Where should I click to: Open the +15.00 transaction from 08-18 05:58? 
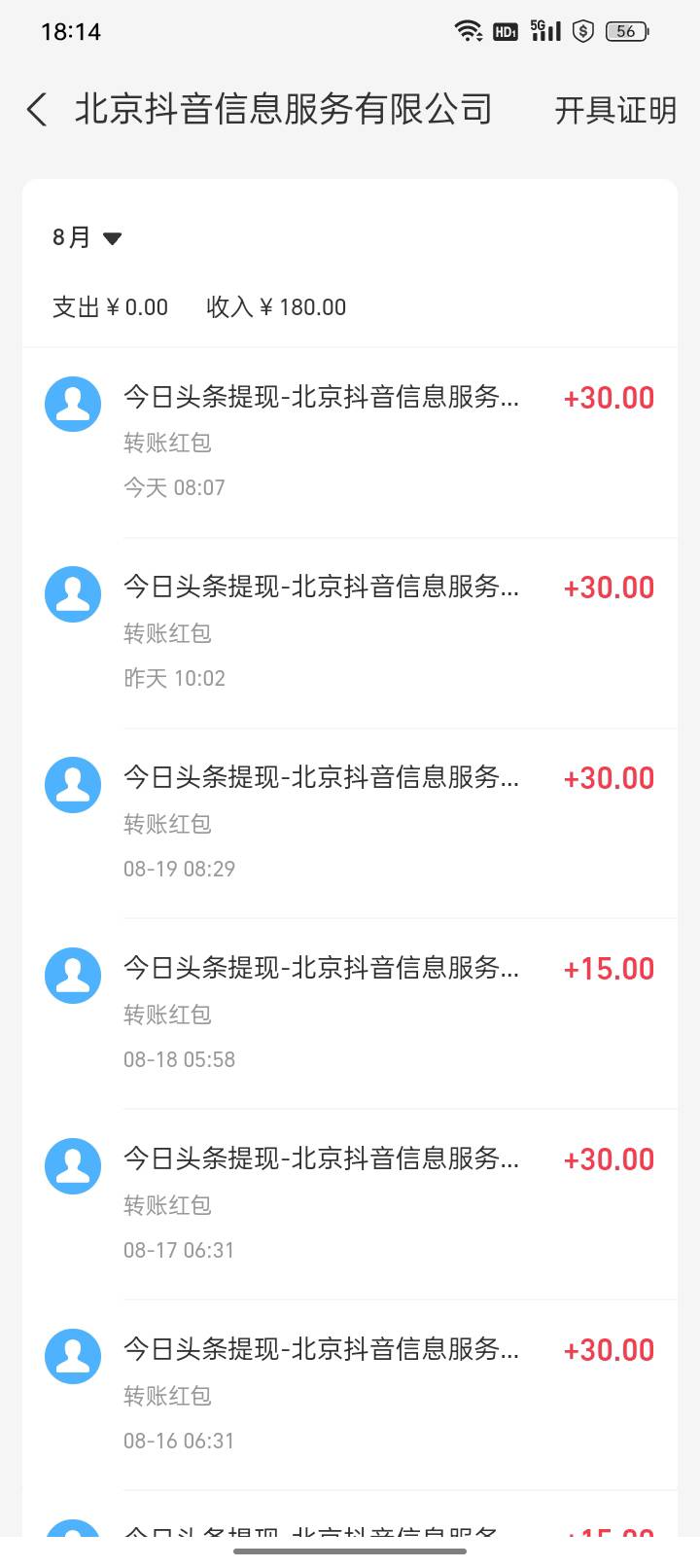[x=350, y=1015]
